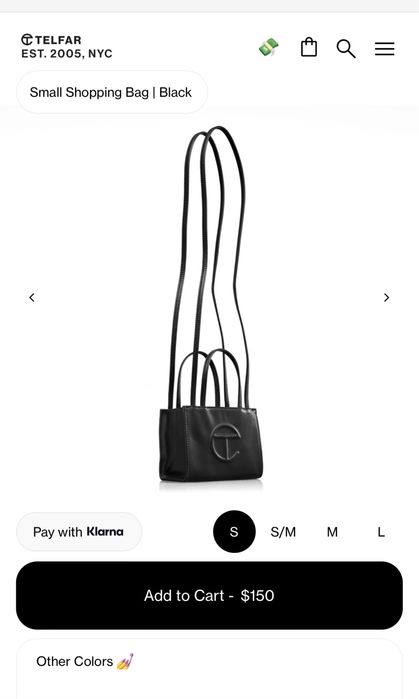The height and width of the screenshot is (699, 419).
Task: Go to Telfar home via logo
Action: pos(67,46)
